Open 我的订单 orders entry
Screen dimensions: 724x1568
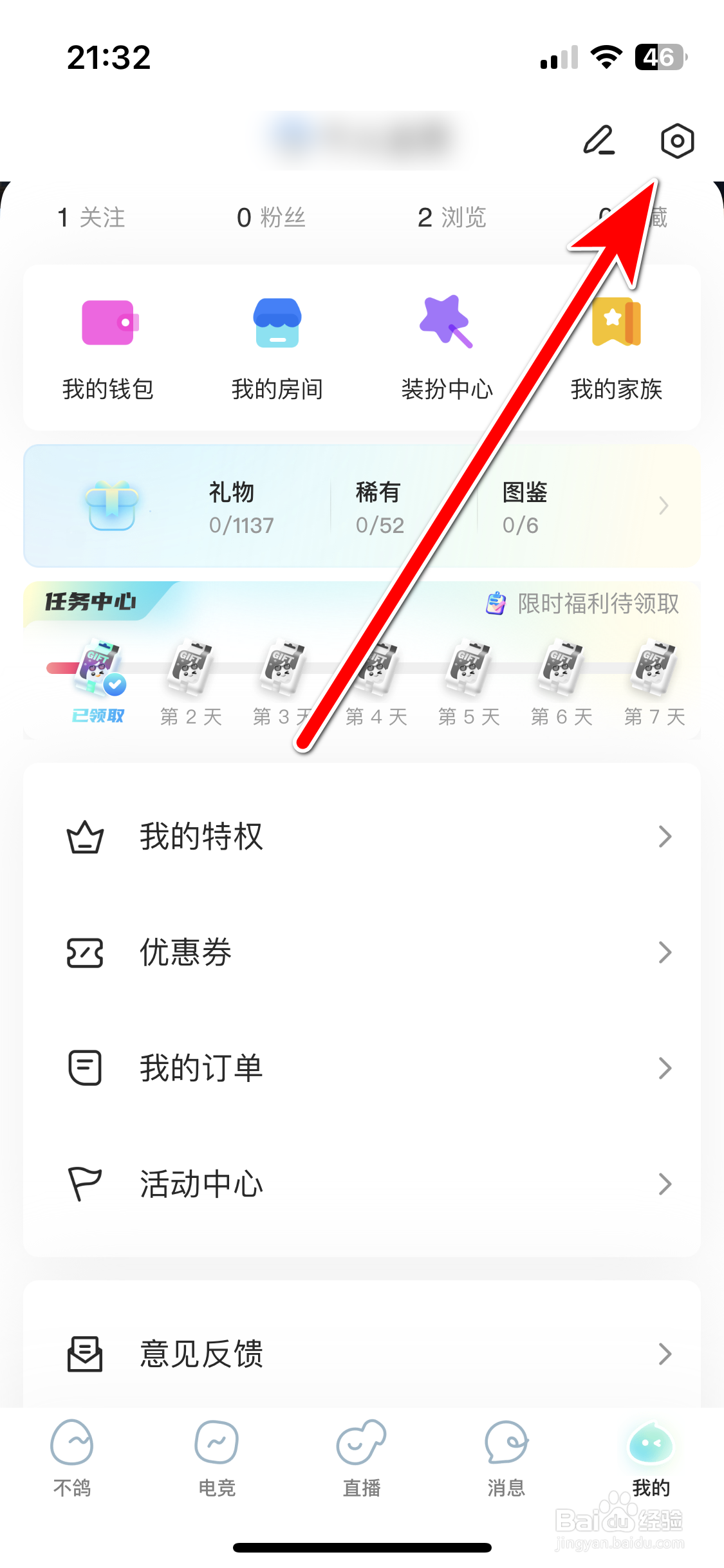tap(200, 1068)
